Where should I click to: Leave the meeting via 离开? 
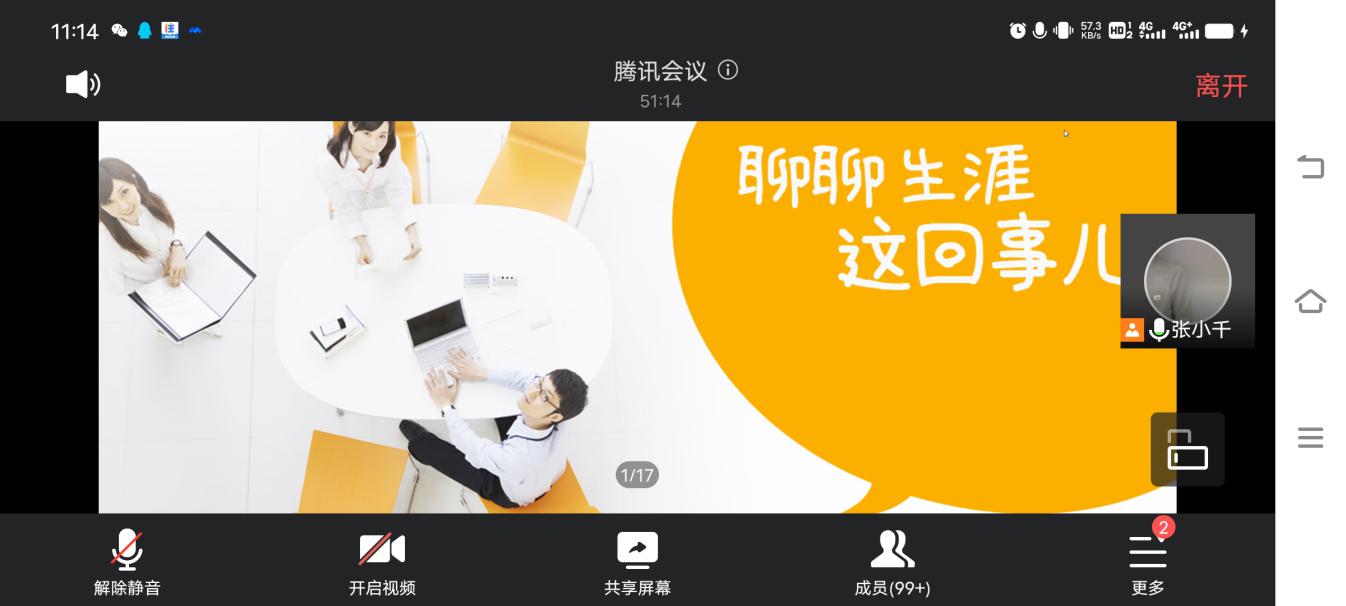tap(1221, 86)
